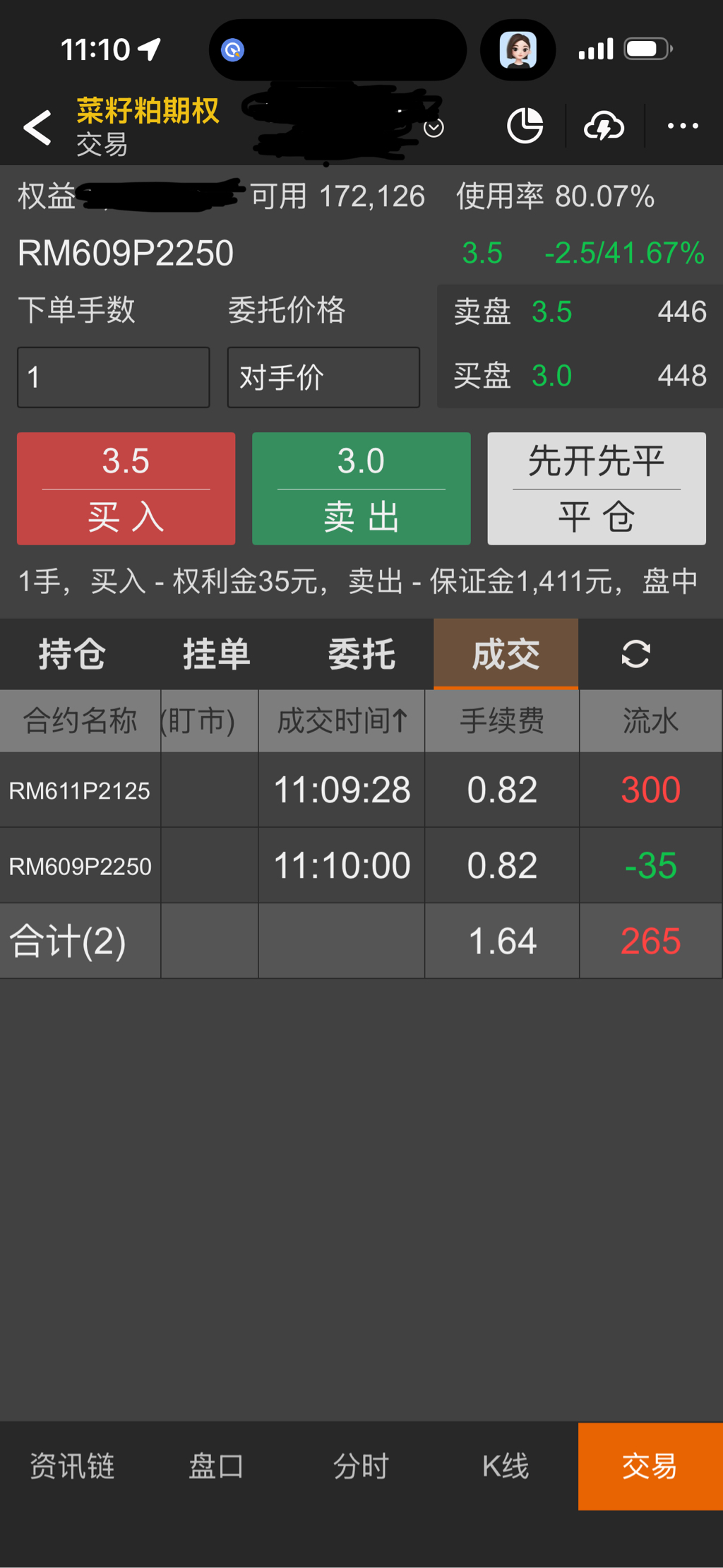Refresh the trade list
The height and width of the screenshot is (1568, 723).
tap(635, 654)
